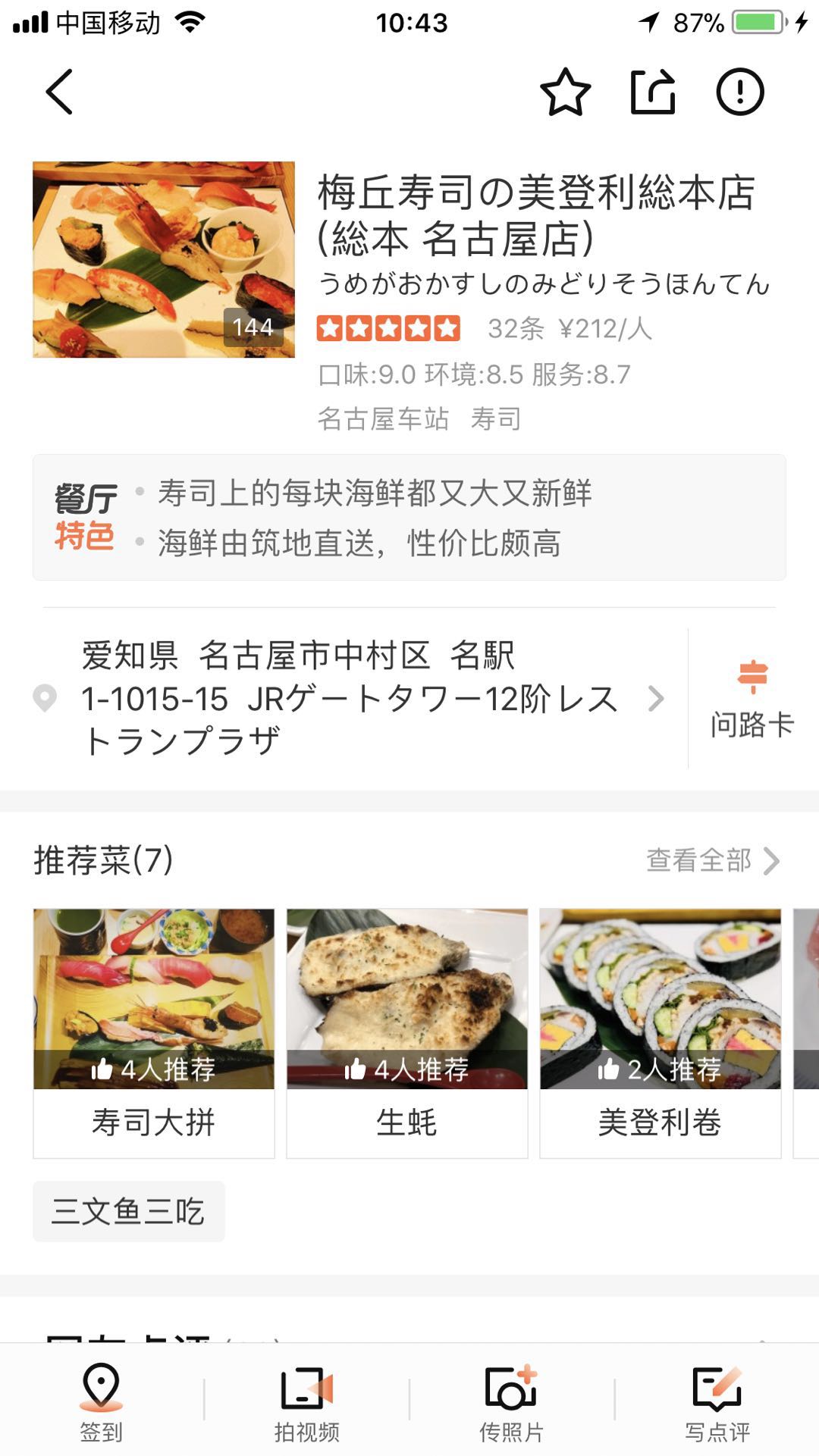The height and width of the screenshot is (1456, 819).
Task: Tap the five-star rating bar
Action: [387, 329]
